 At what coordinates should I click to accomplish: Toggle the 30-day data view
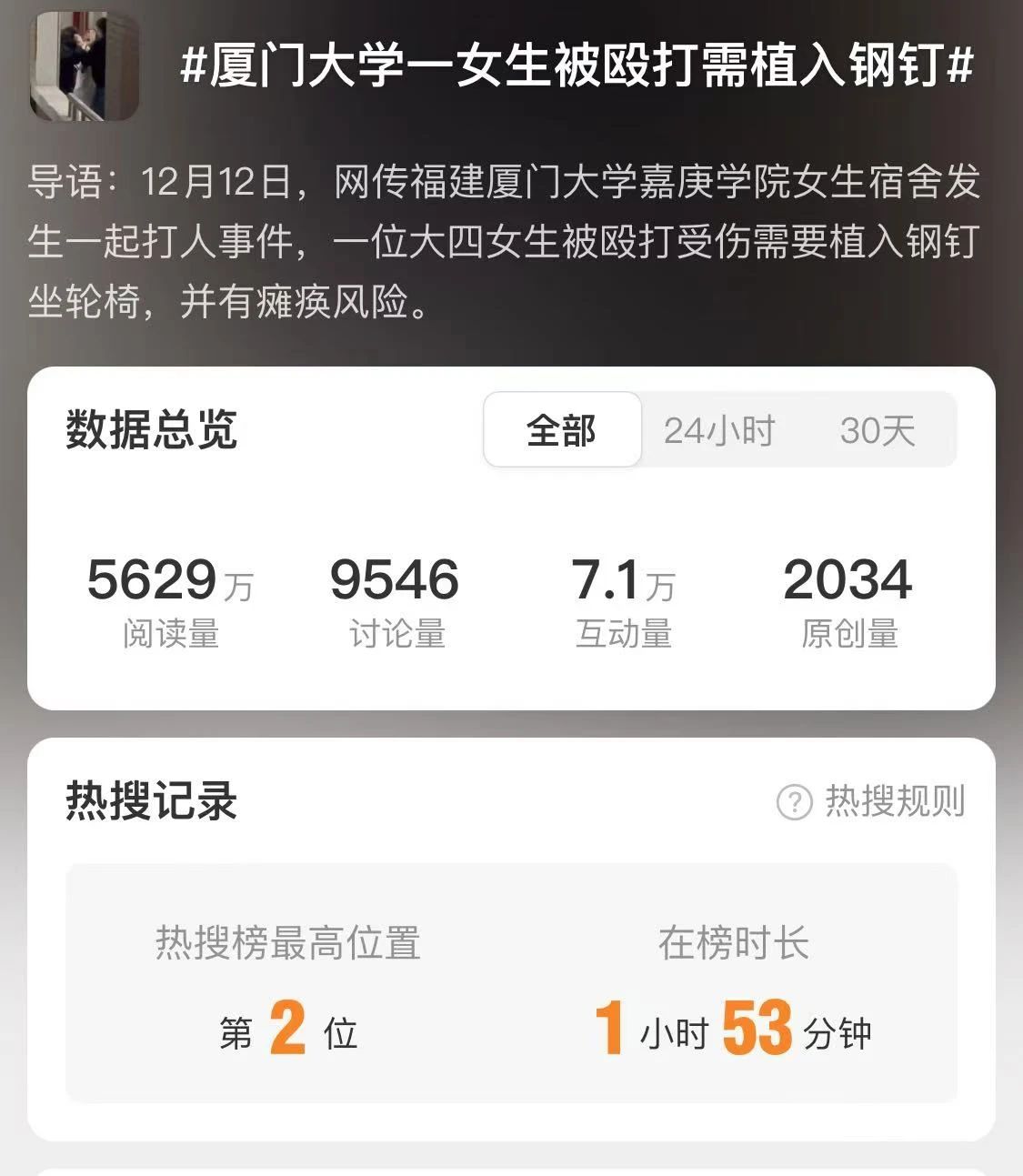878,430
